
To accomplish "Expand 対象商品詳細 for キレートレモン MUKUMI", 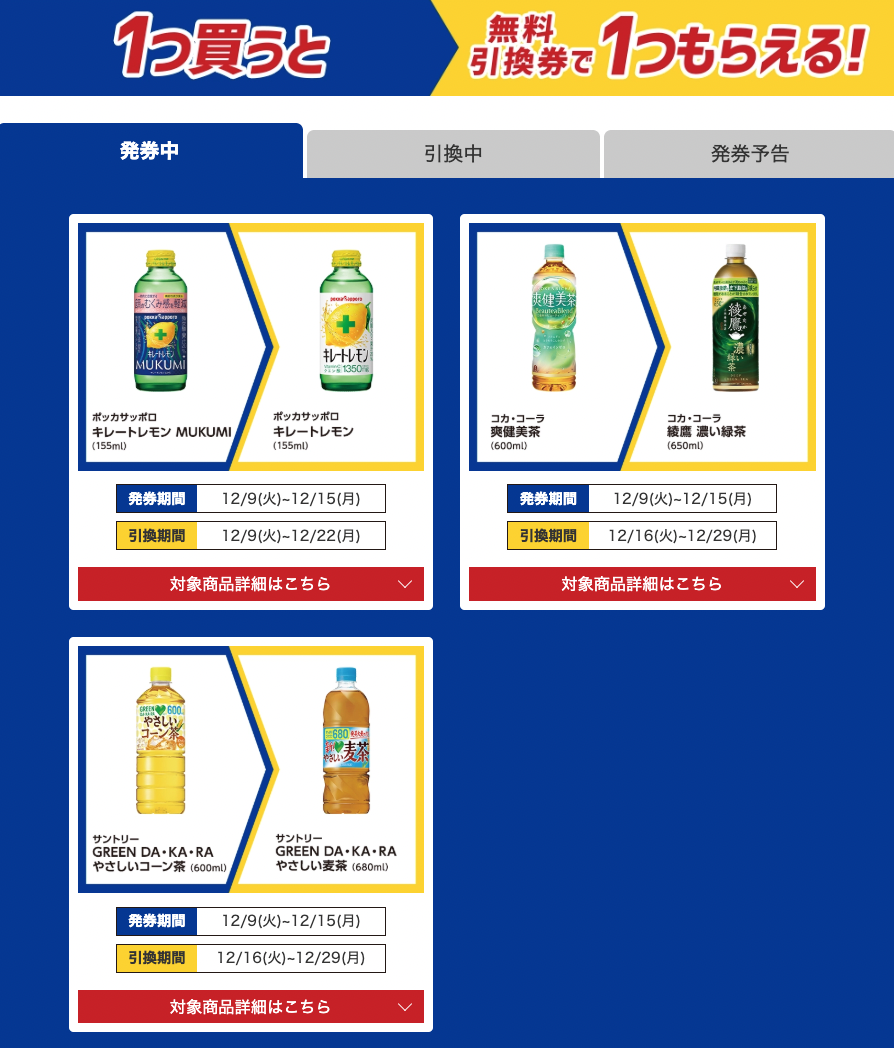I will click(x=251, y=584).
